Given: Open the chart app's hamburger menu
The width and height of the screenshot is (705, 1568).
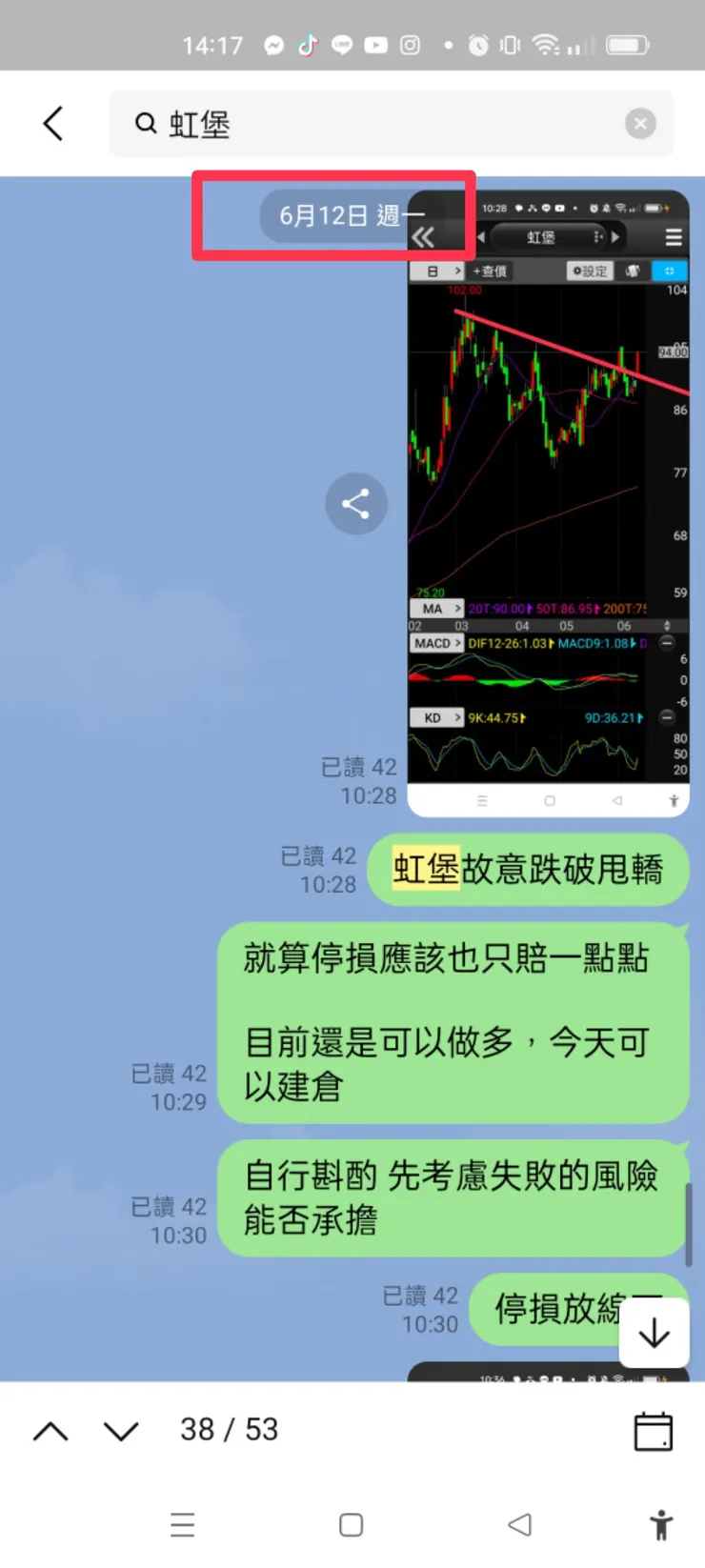Looking at the screenshot, I should (x=673, y=237).
